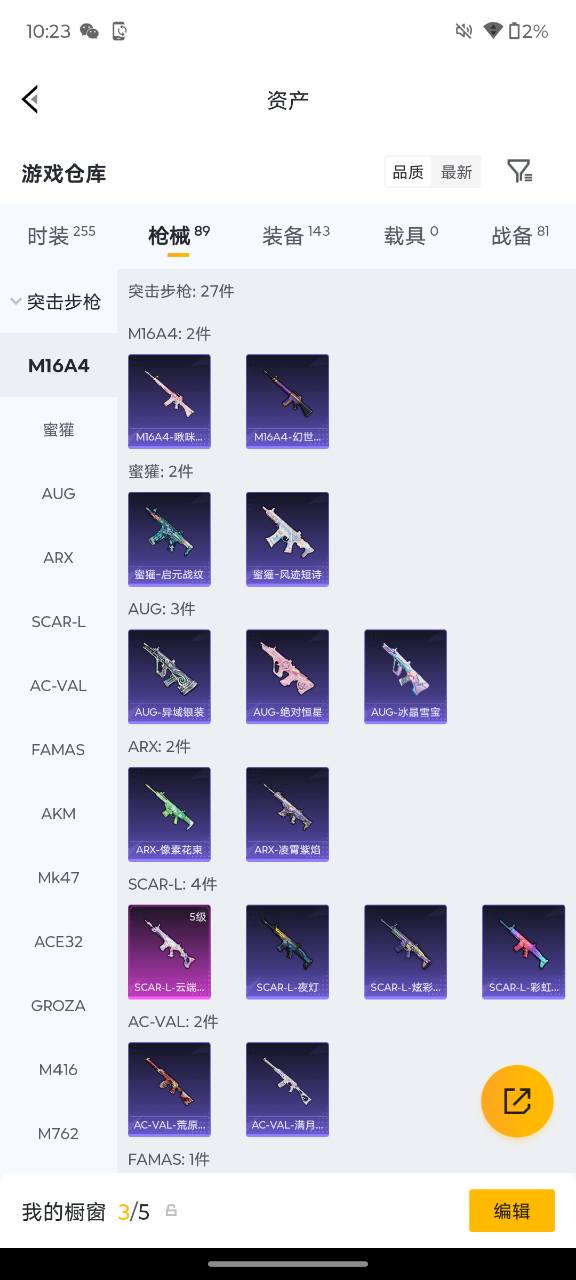The image size is (576, 1280).
Task: Select 蜜獾 in the weapon sidebar
Action: coord(58,429)
